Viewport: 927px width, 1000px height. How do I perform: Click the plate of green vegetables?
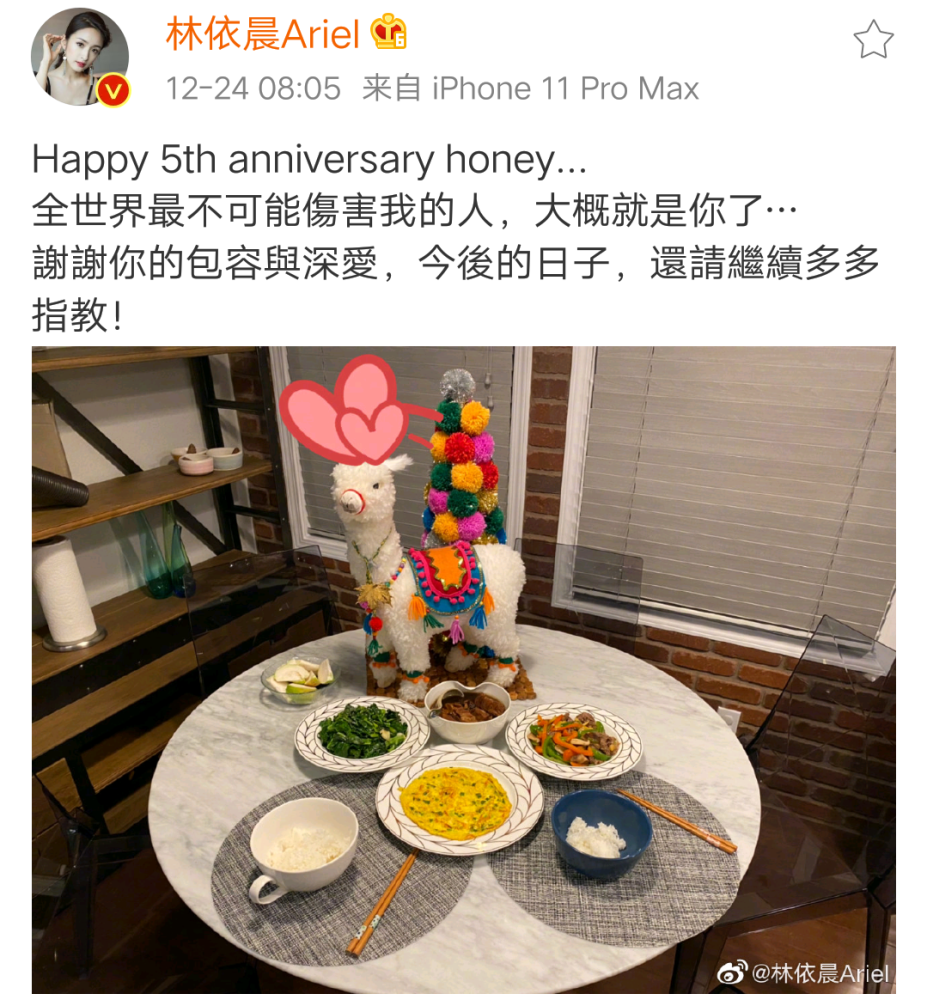[355, 733]
